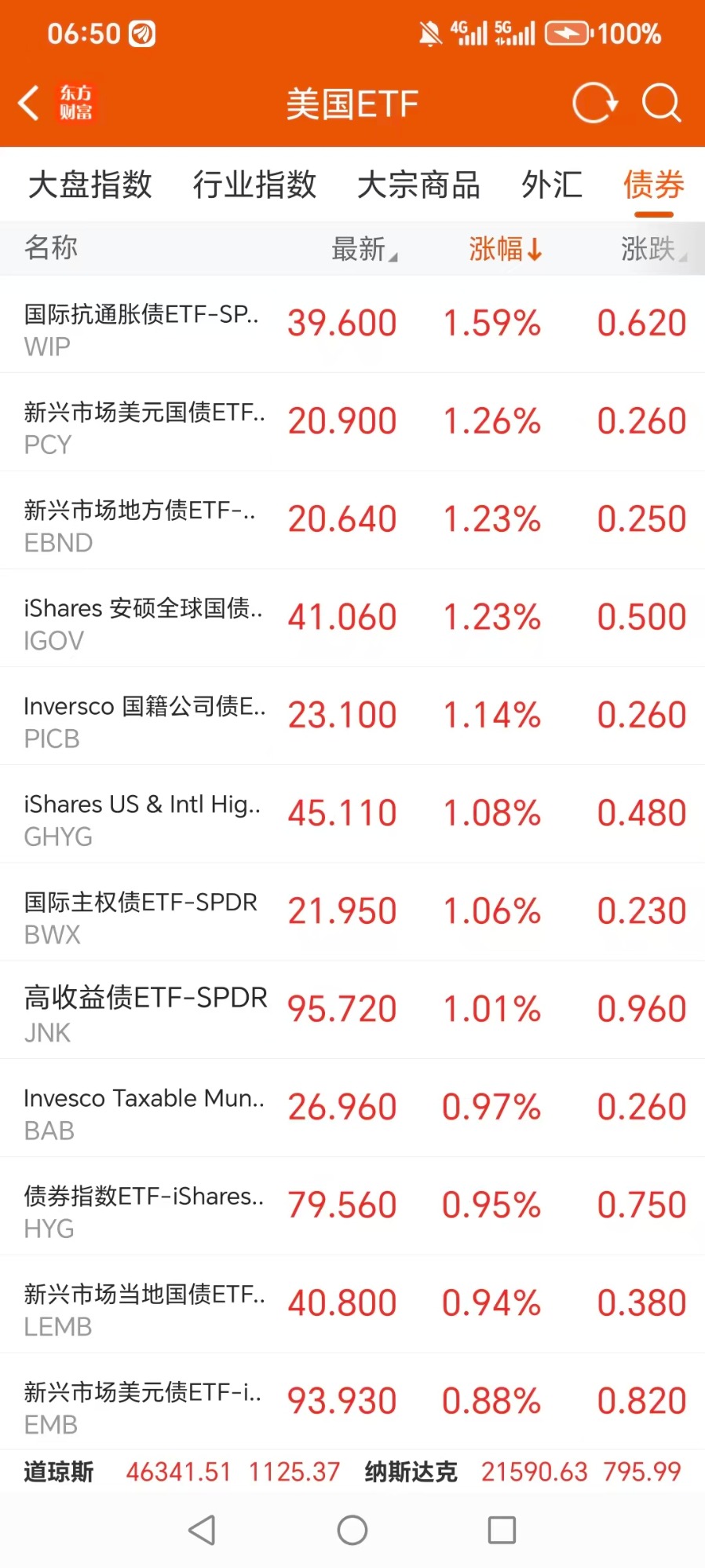The width and height of the screenshot is (705, 1568).
Task: Go back using the top-left arrow
Action: (x=29, y=103)
